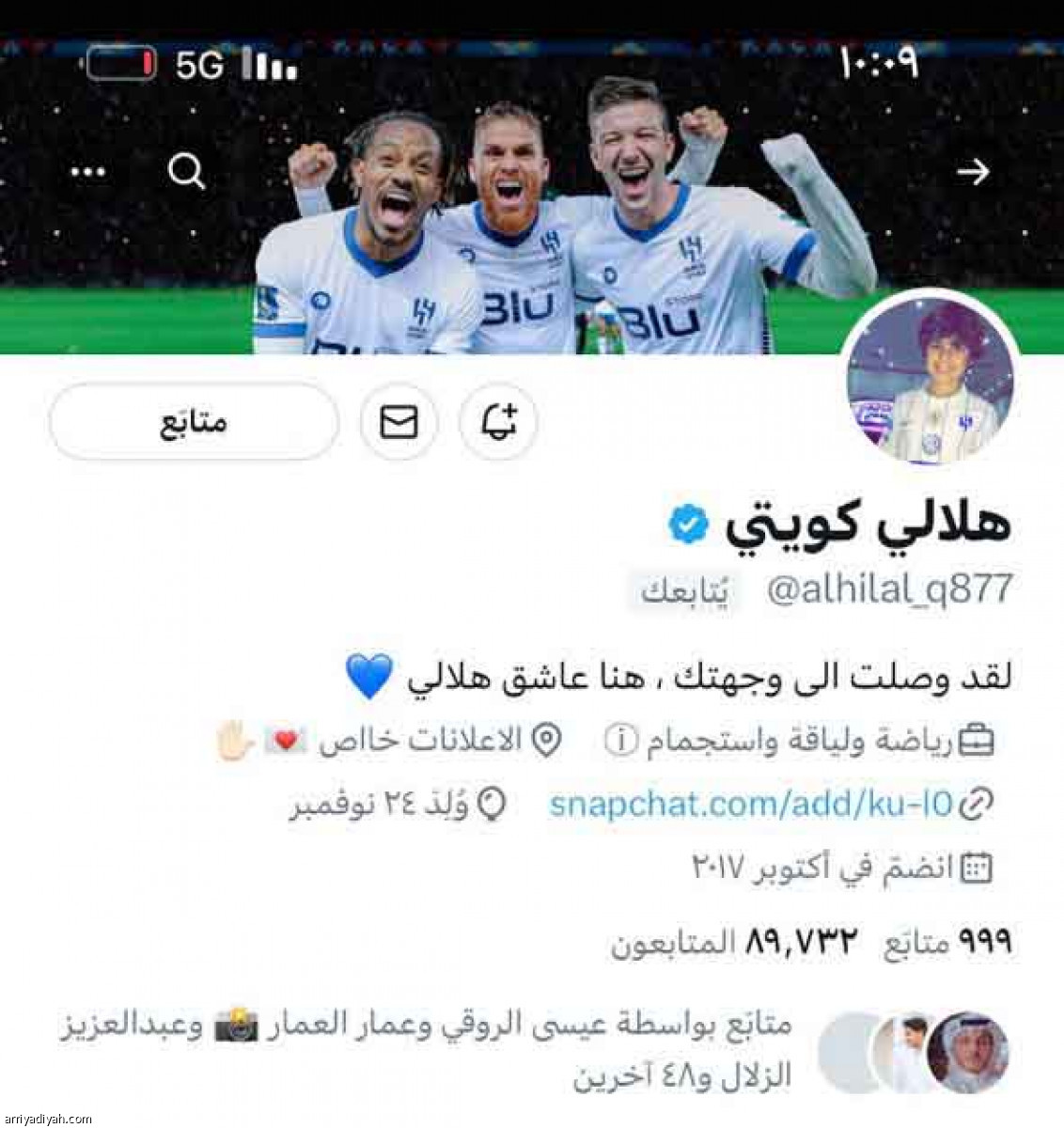Viewport: 1064px width, 1128px height.
Task: Open search on this profile
Action: coord(186,172)
